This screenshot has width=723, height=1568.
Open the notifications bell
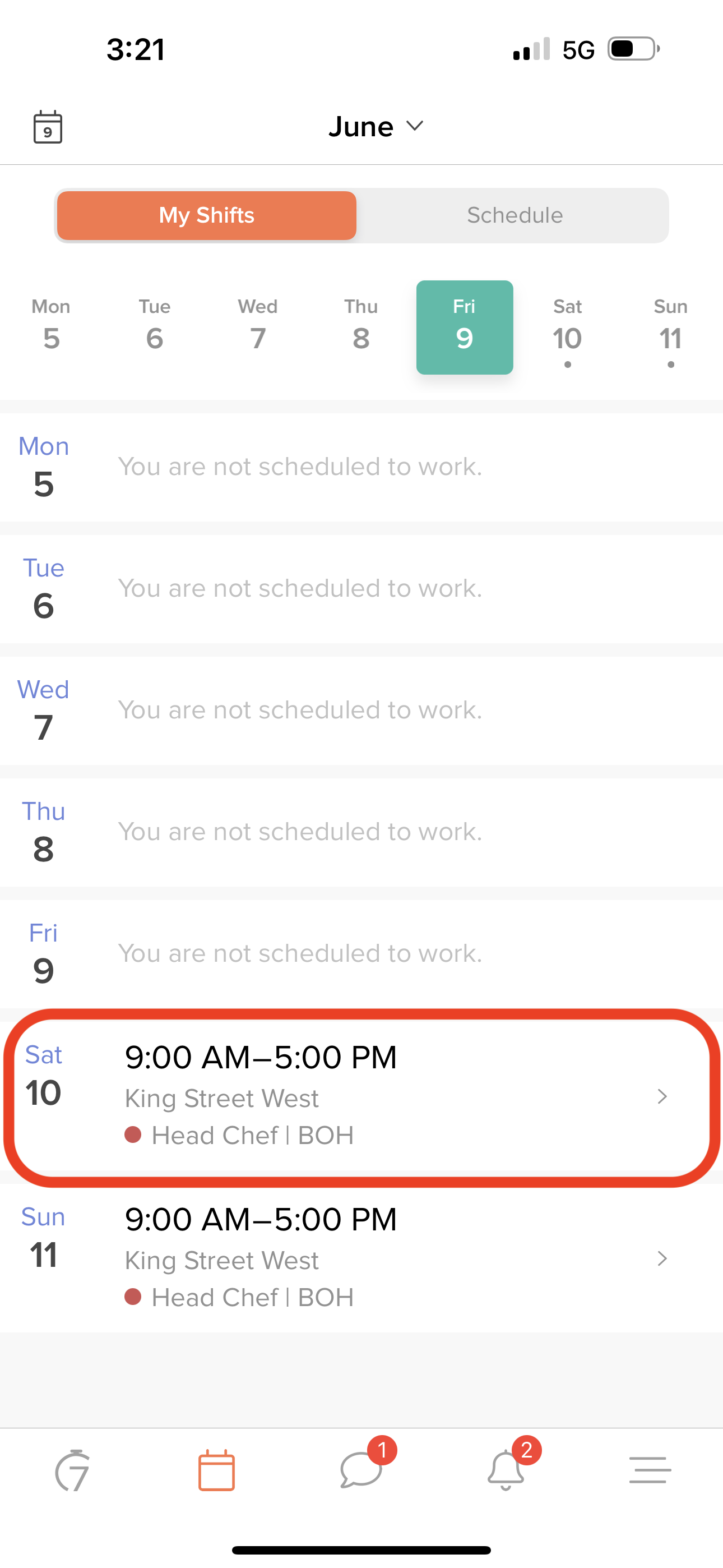point(506,1470)
